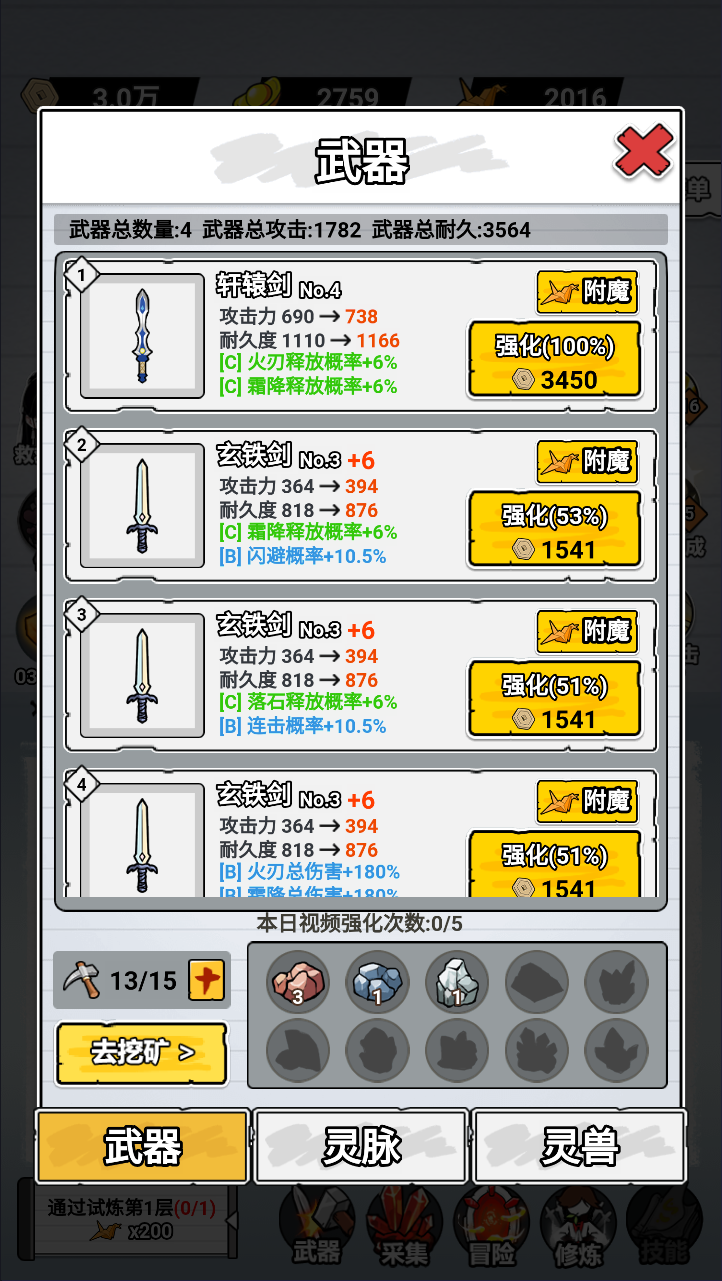Tap 附魔 for weapon slot 2
Image resolution: width=722 pixels, height=1281 pixels.
(x=587, y=461)
